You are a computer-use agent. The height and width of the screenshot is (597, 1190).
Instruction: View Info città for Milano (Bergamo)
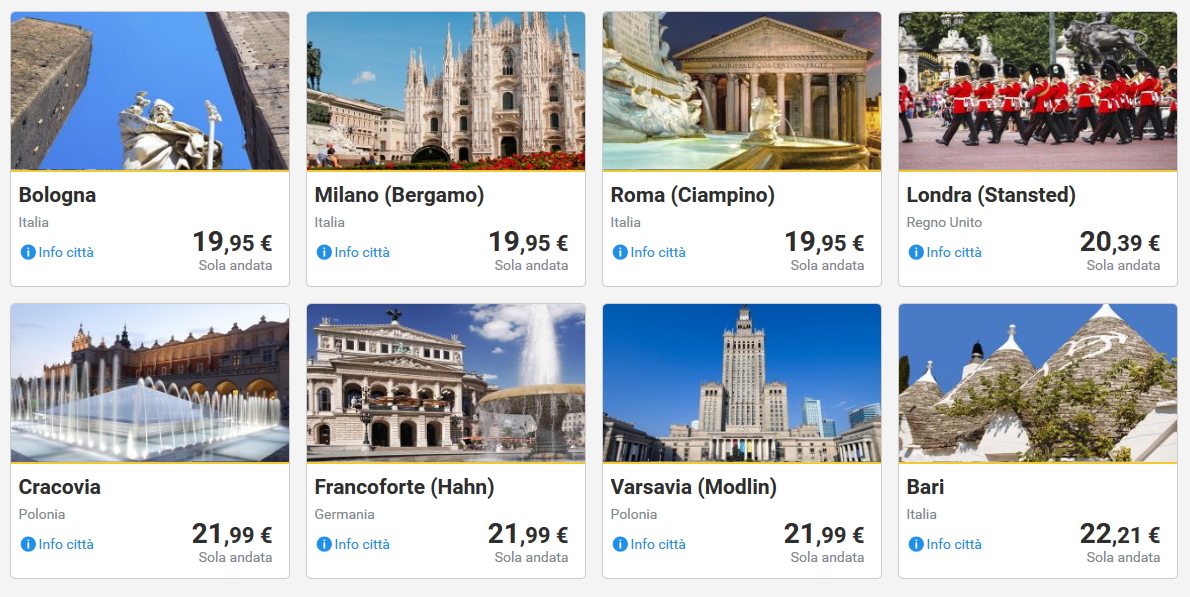pyautogui.click(x=354, y=252)
